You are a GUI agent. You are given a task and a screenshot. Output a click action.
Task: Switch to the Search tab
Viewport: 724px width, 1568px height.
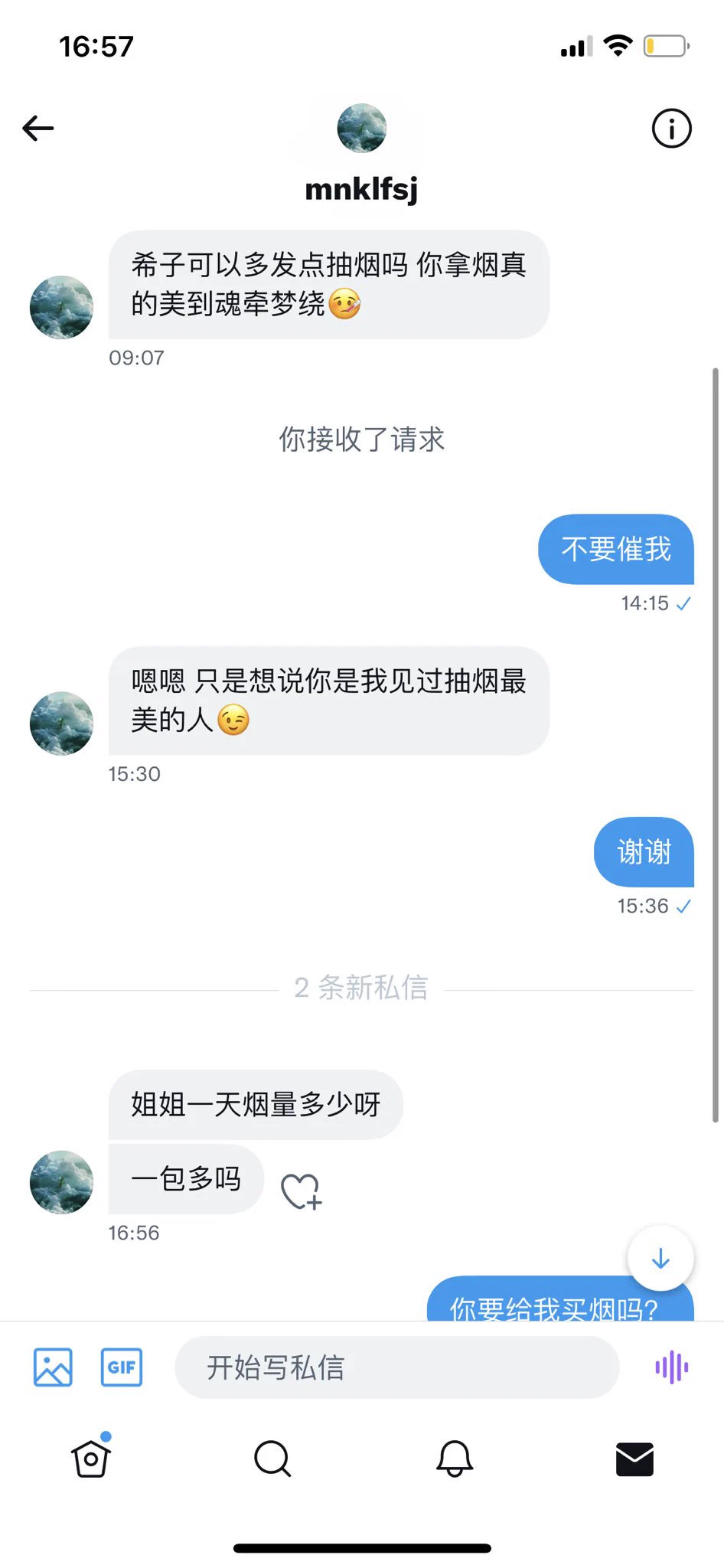(272, 1459)
